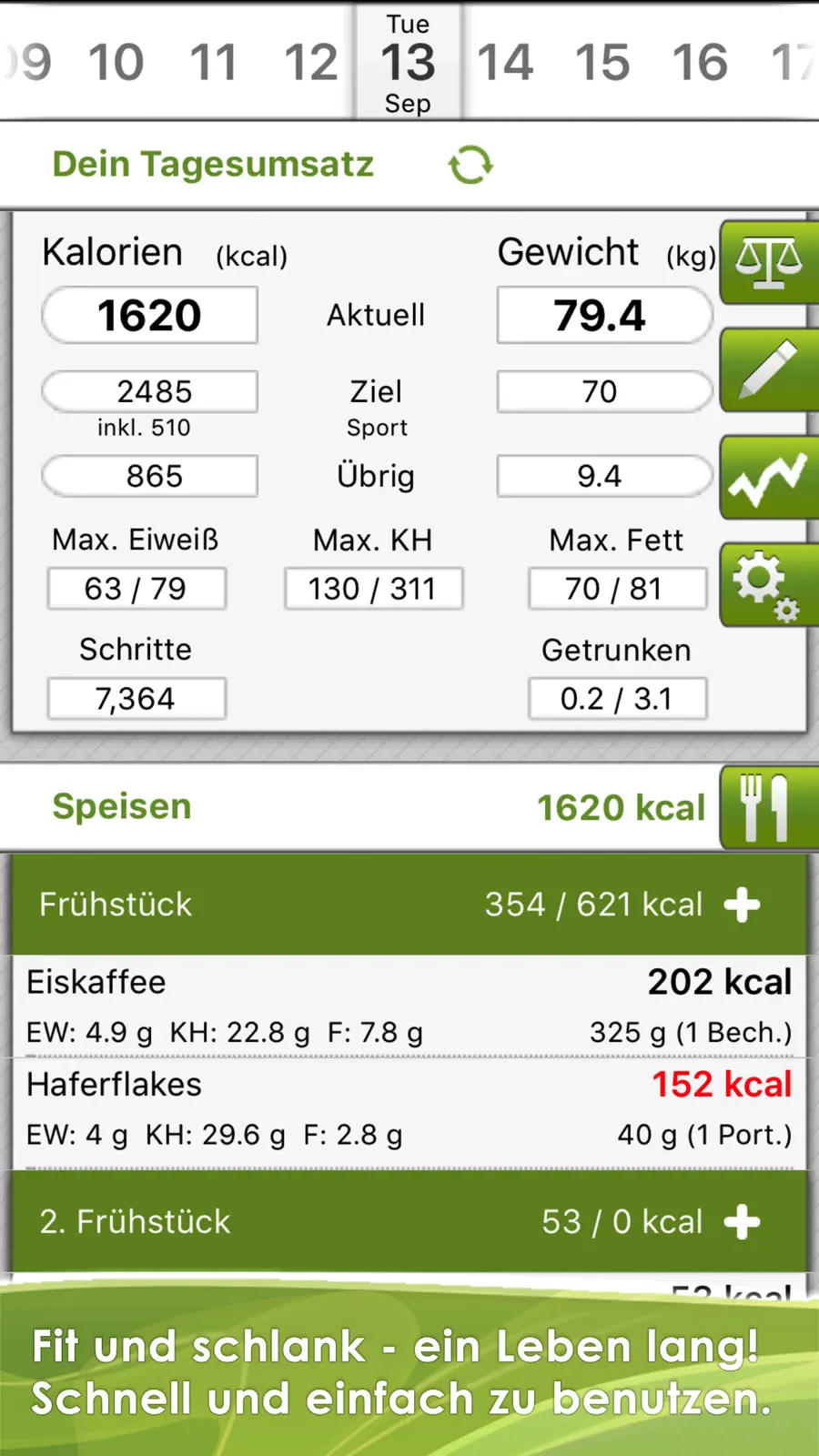The height and width of the screenshot is (1456, 819).
Task: Tap the pencil edit button
Action: (x=769, y=369)
